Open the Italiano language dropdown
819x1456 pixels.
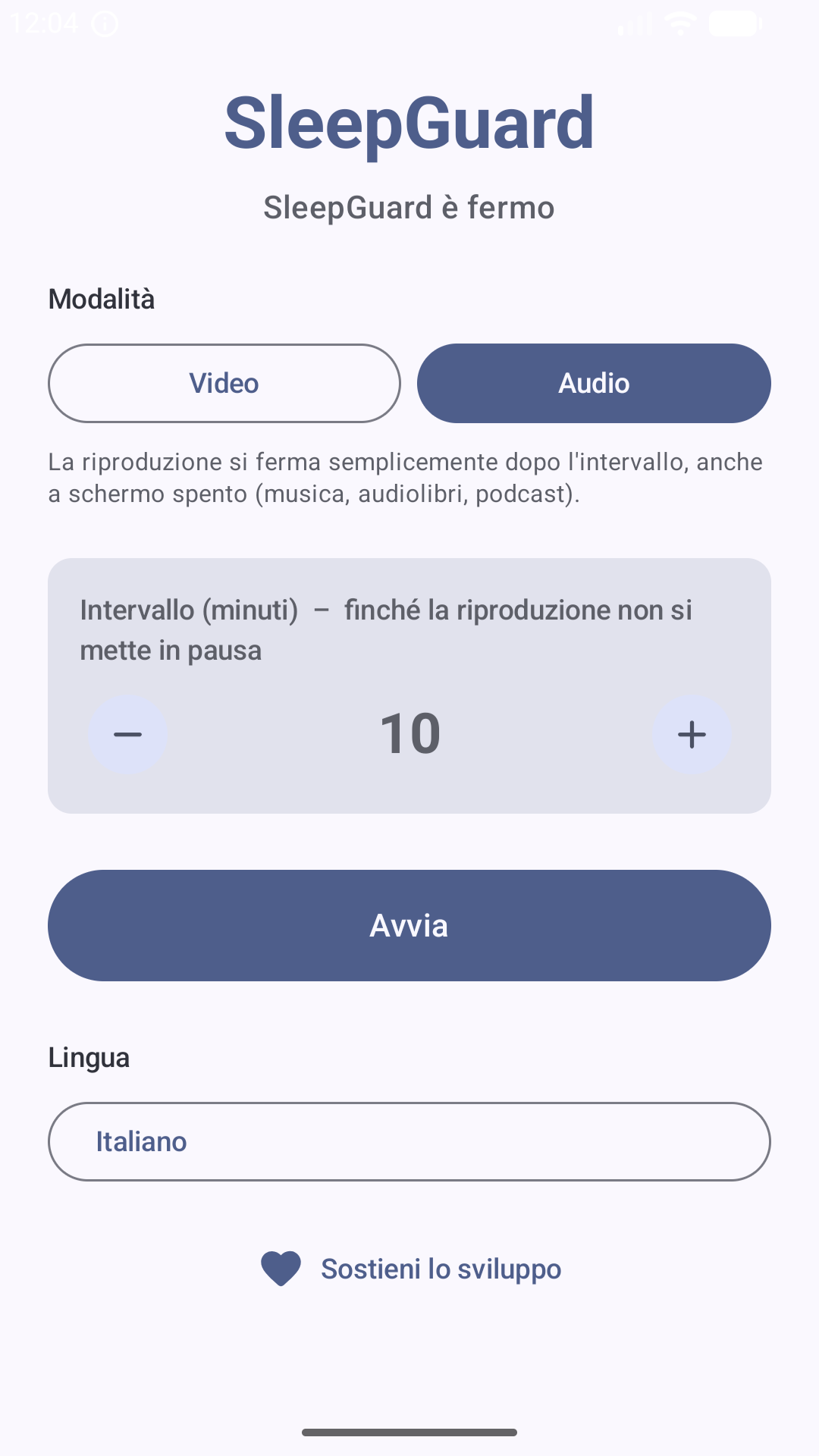coord(409,1141)
